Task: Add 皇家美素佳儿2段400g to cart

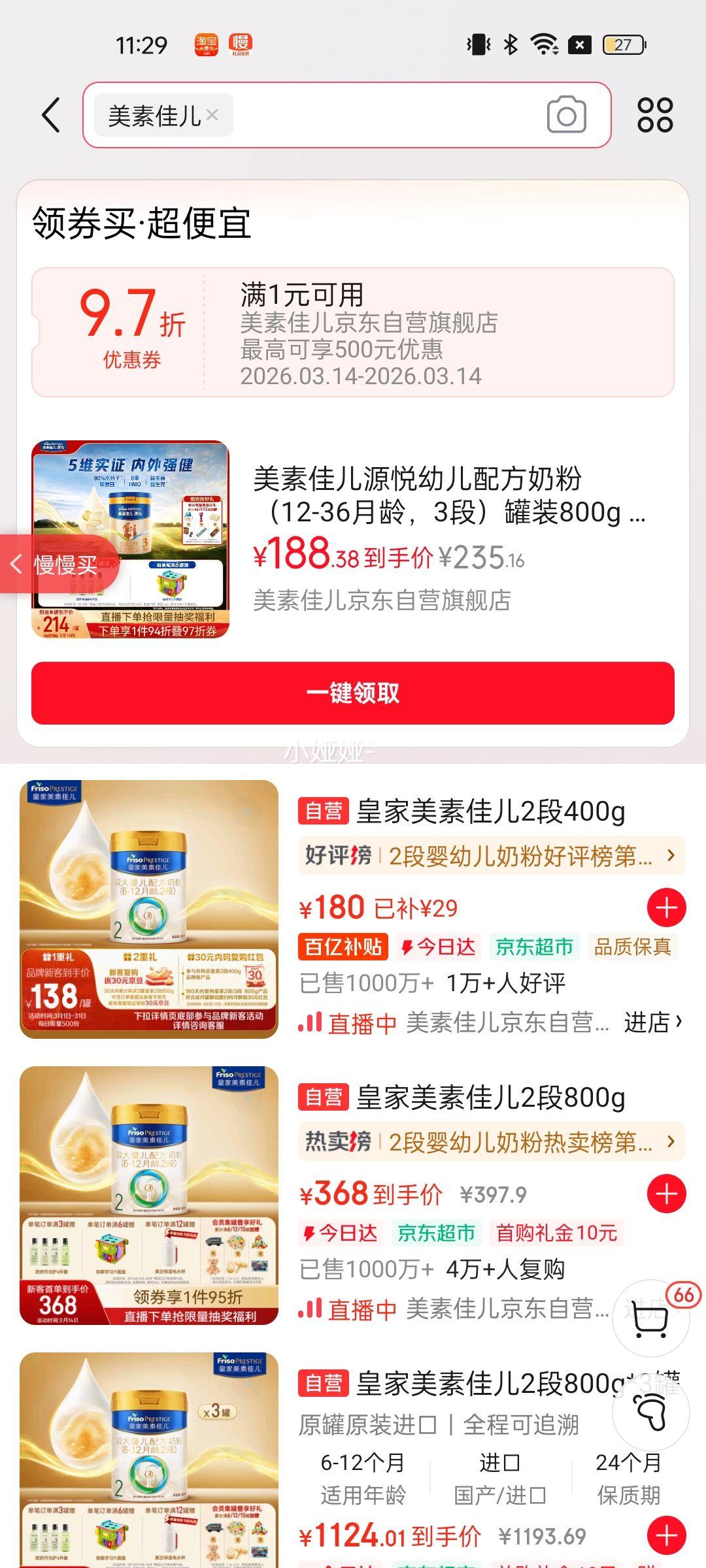Action: [666, 907]
